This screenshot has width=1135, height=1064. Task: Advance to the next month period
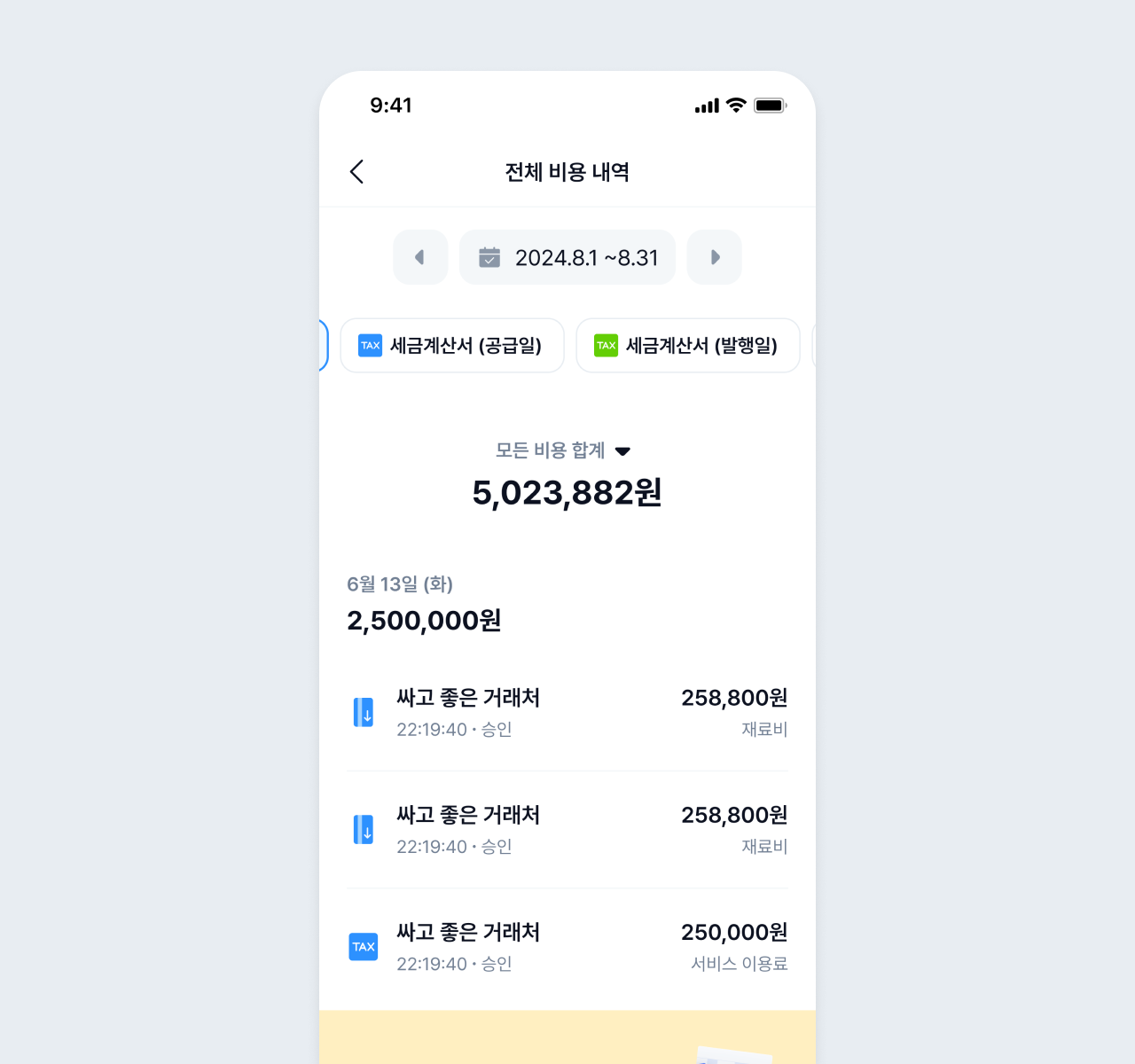[715, 257]
